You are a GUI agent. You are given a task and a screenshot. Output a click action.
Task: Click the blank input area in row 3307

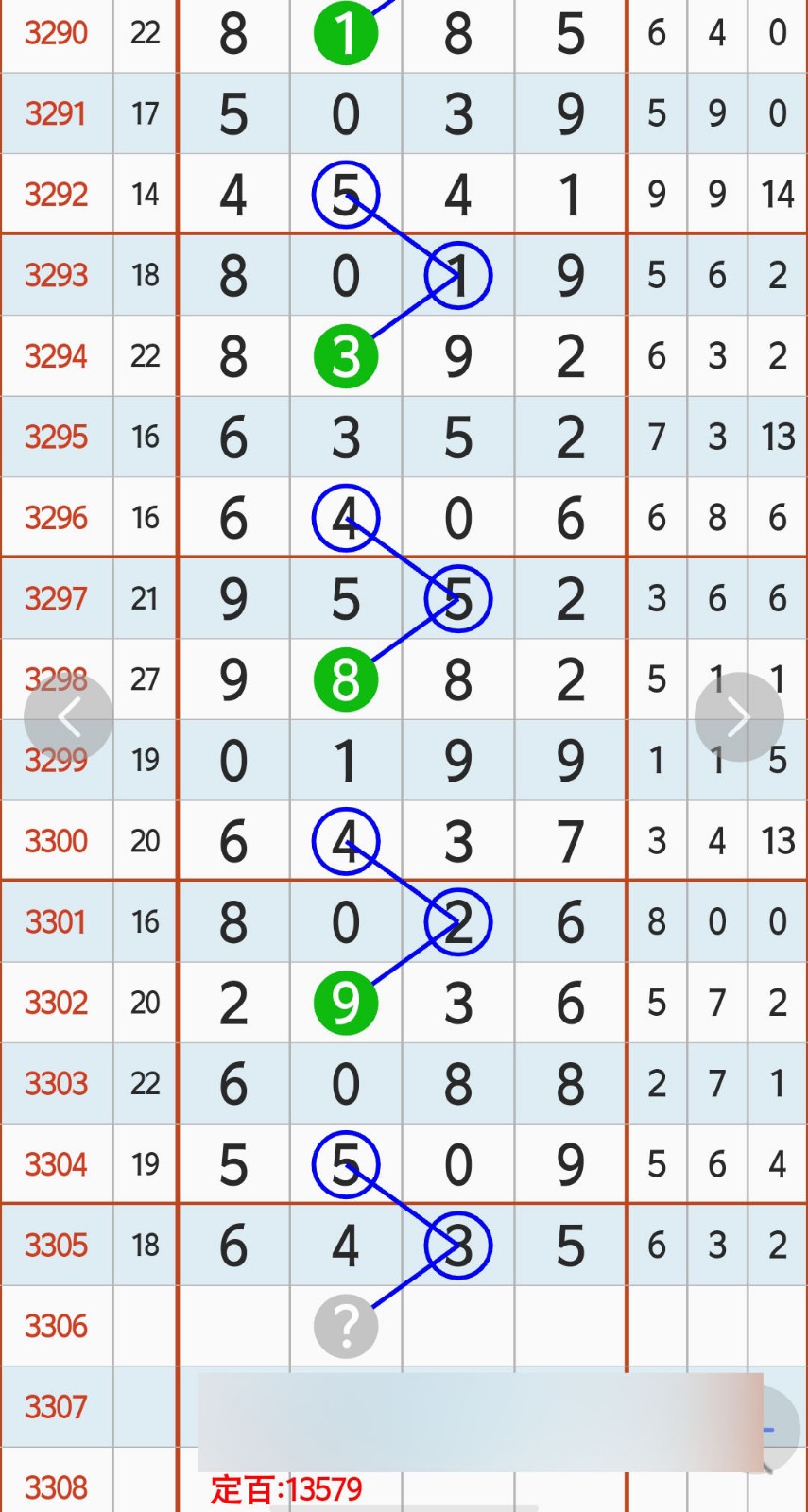point(458,1407)
